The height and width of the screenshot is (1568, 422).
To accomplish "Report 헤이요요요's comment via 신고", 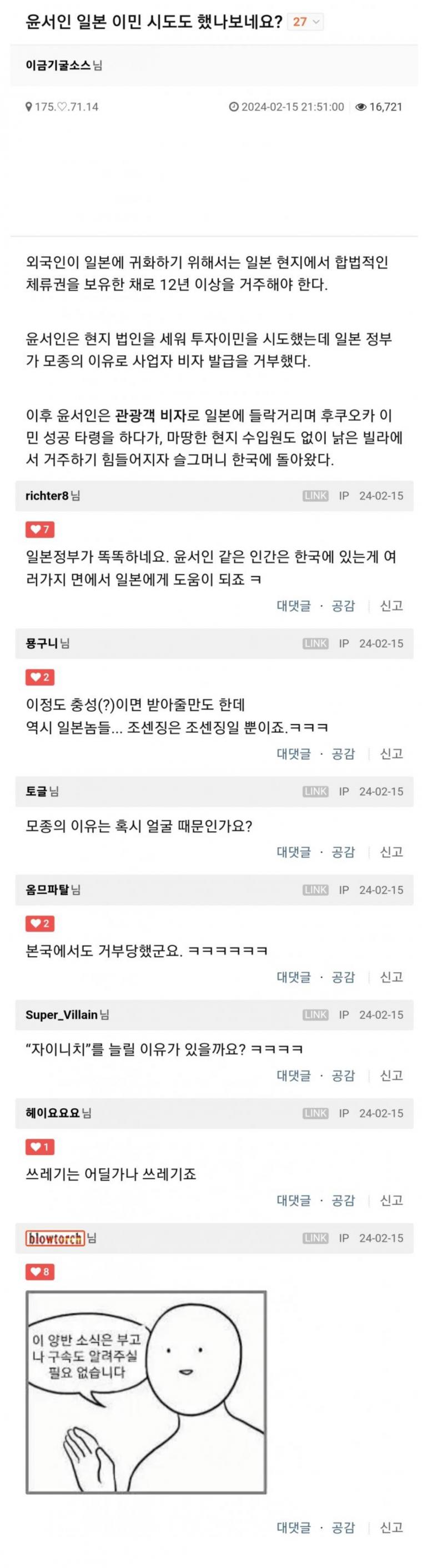I will tap(391, 1200).
